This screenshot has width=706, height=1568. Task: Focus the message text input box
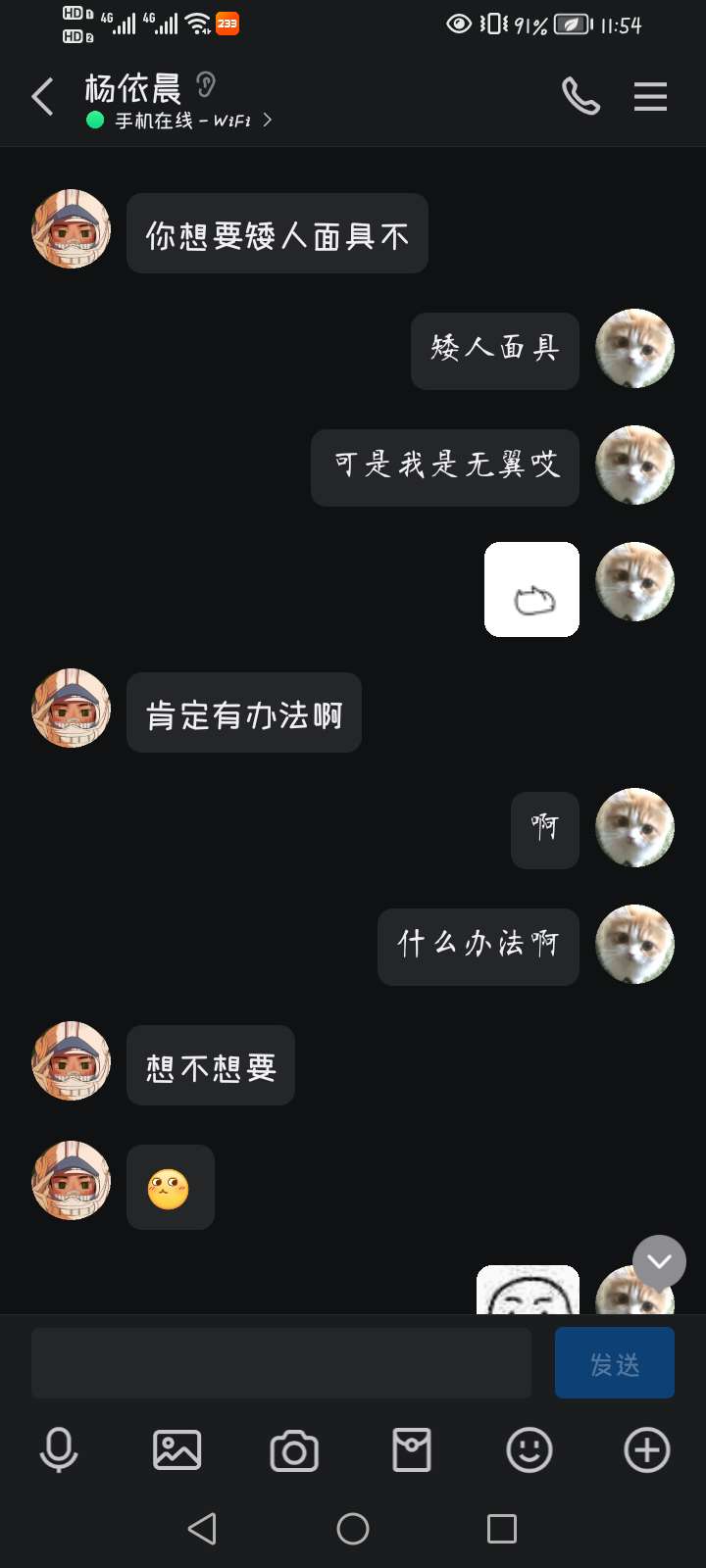tap(281, 1363)
